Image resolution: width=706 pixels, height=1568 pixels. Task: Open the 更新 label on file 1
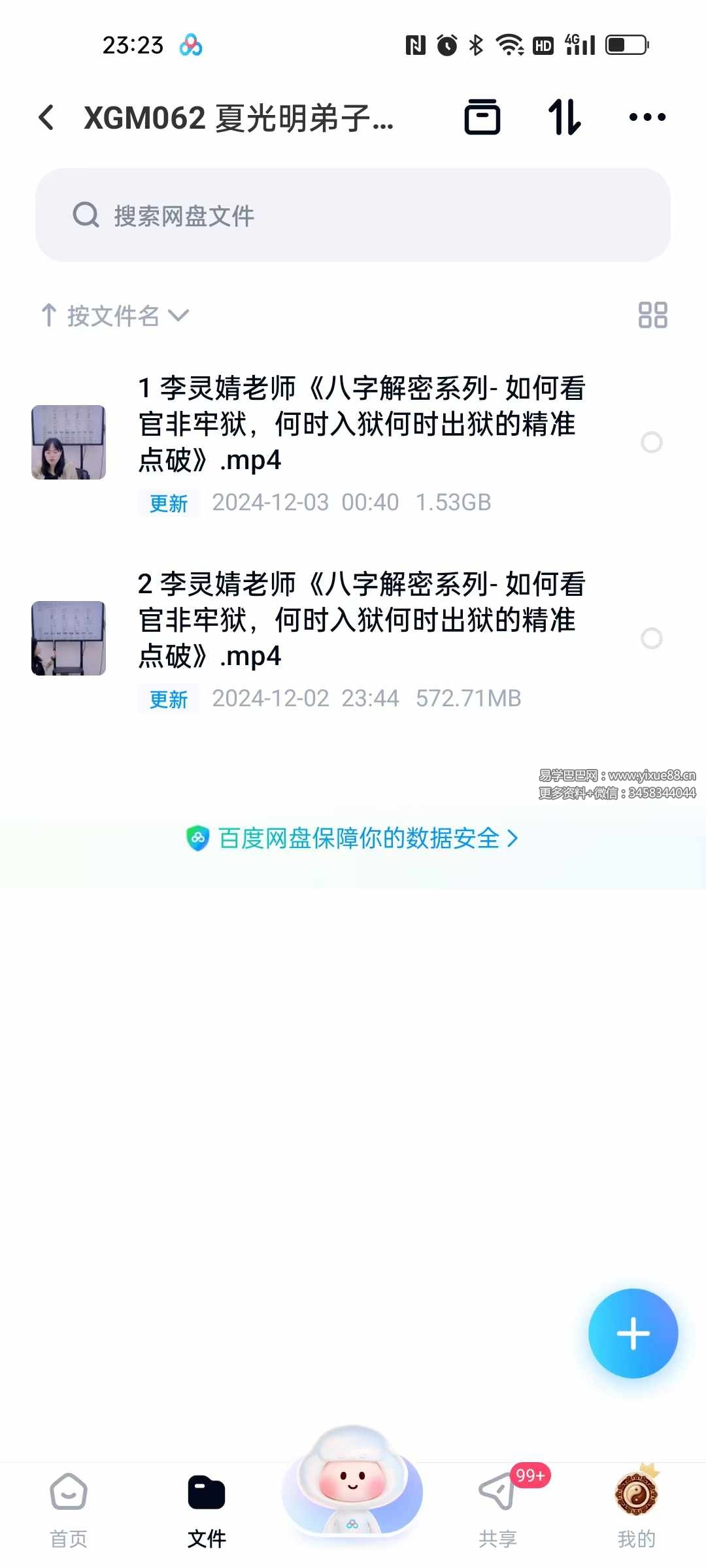[x=168, y=503]
